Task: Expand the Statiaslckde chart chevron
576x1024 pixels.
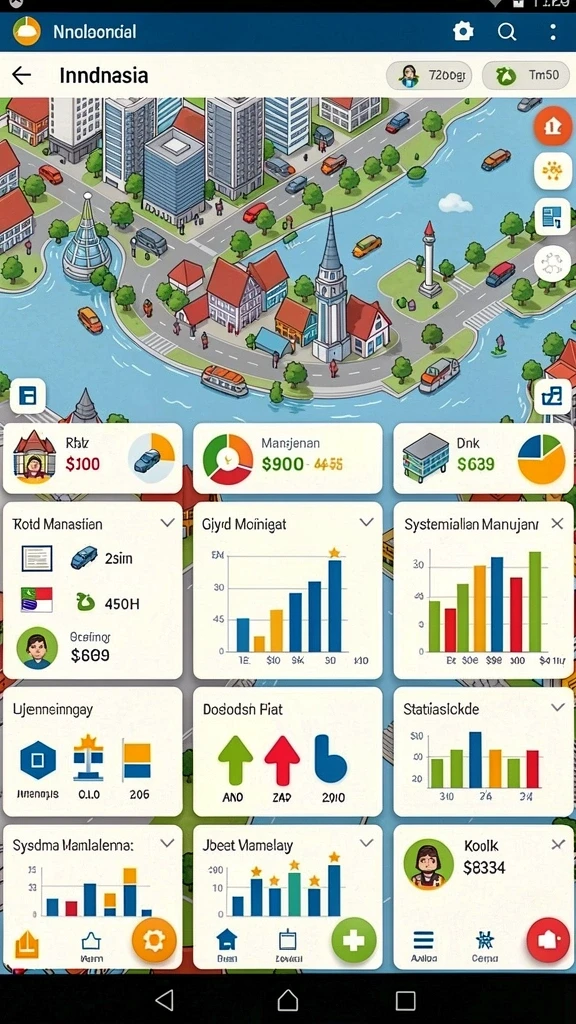Action: tap(558, 707)
